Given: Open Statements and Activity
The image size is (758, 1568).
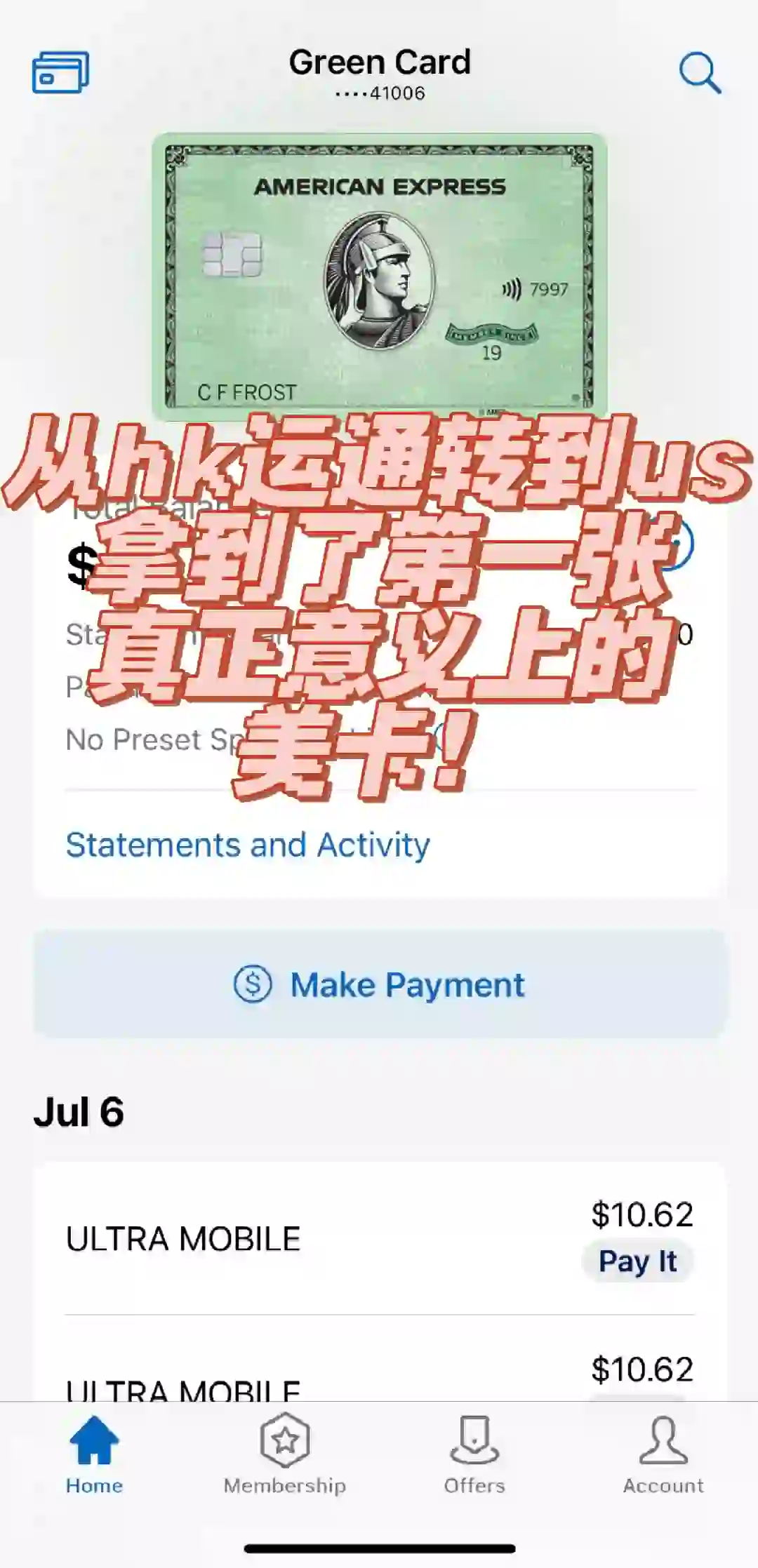Looking at the screenshot, I should (x=247, y=845).
